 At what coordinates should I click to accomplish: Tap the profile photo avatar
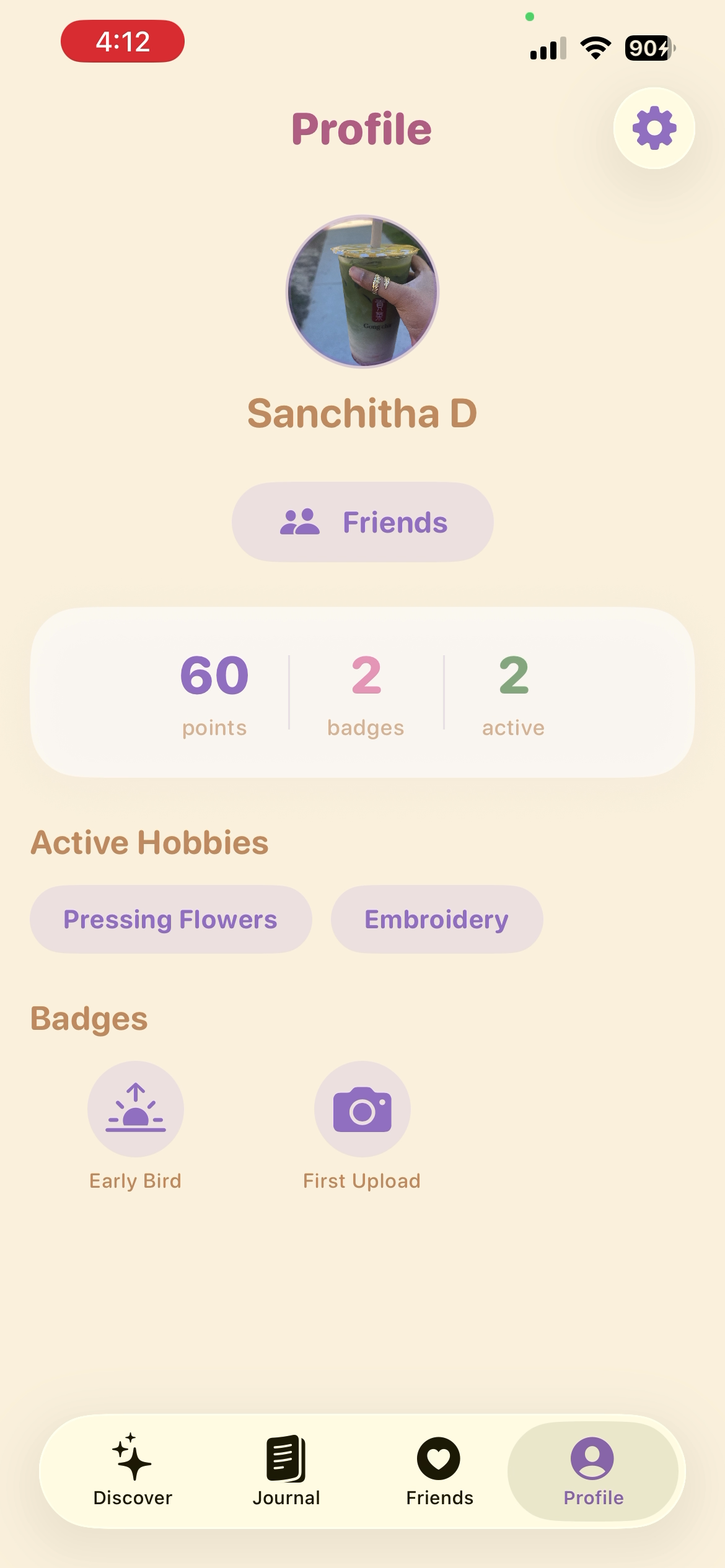362,291
